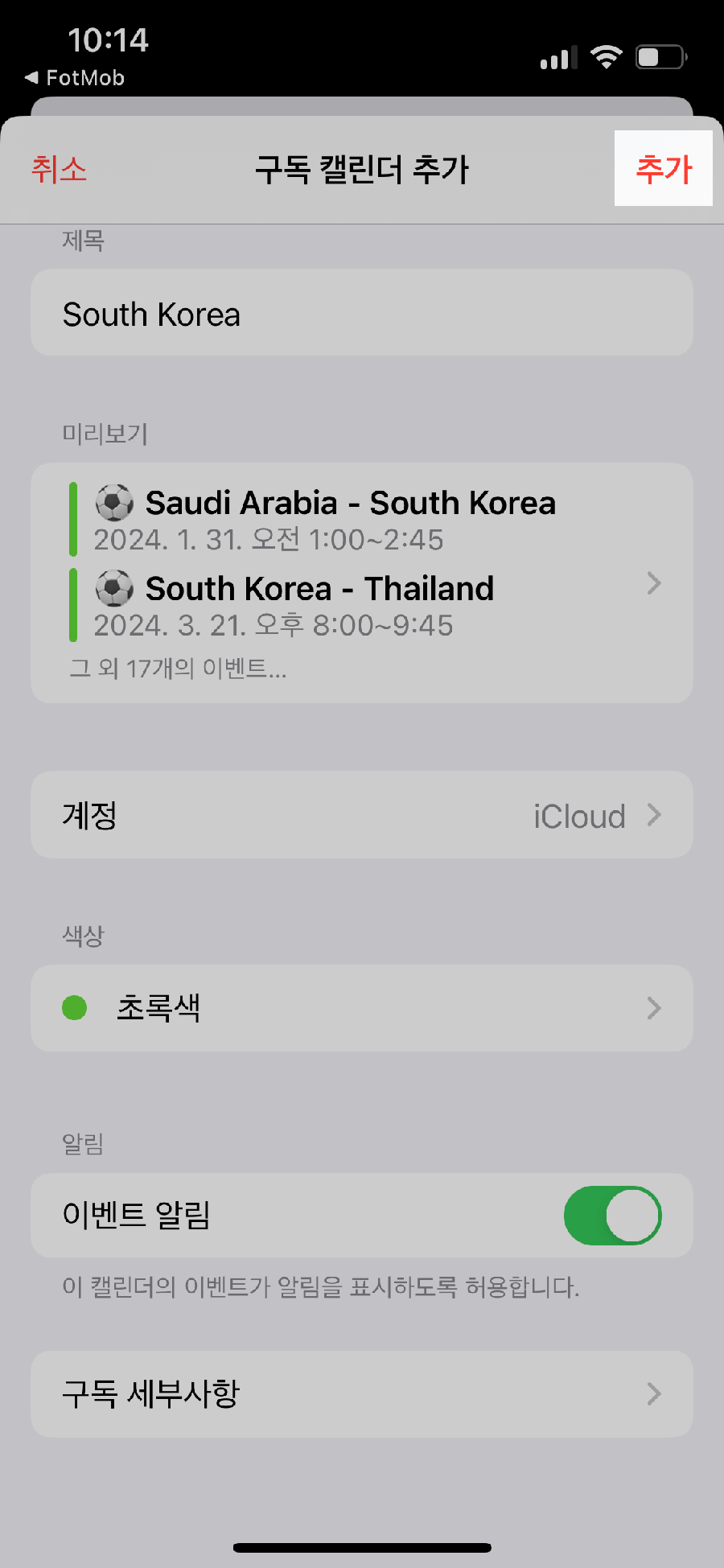The height and width of the screenshot is (1568, 724).
Task: Cancel with the 취소 button
Action: (58, 171)
